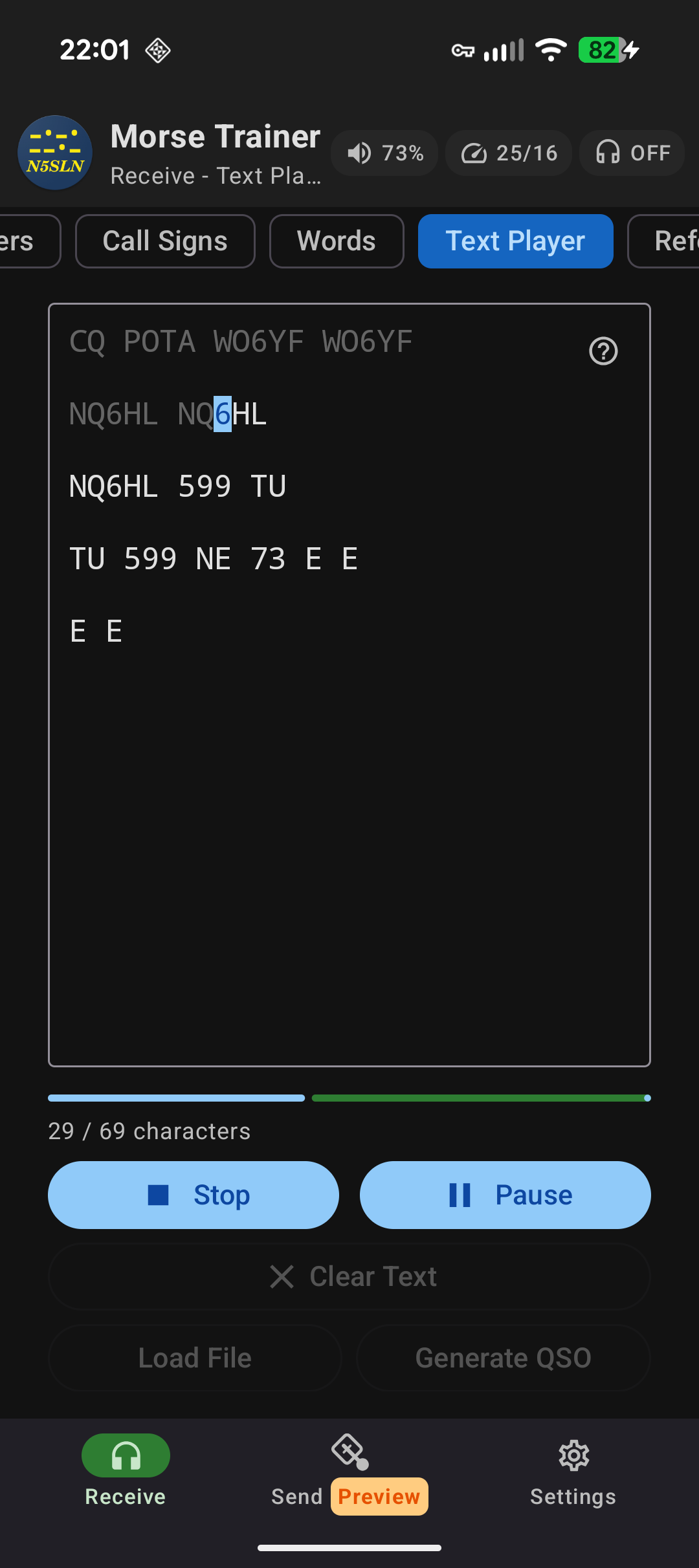
Task: Tap the volume speaker icon
Action: pyautogui.click(x=360, y=153)
